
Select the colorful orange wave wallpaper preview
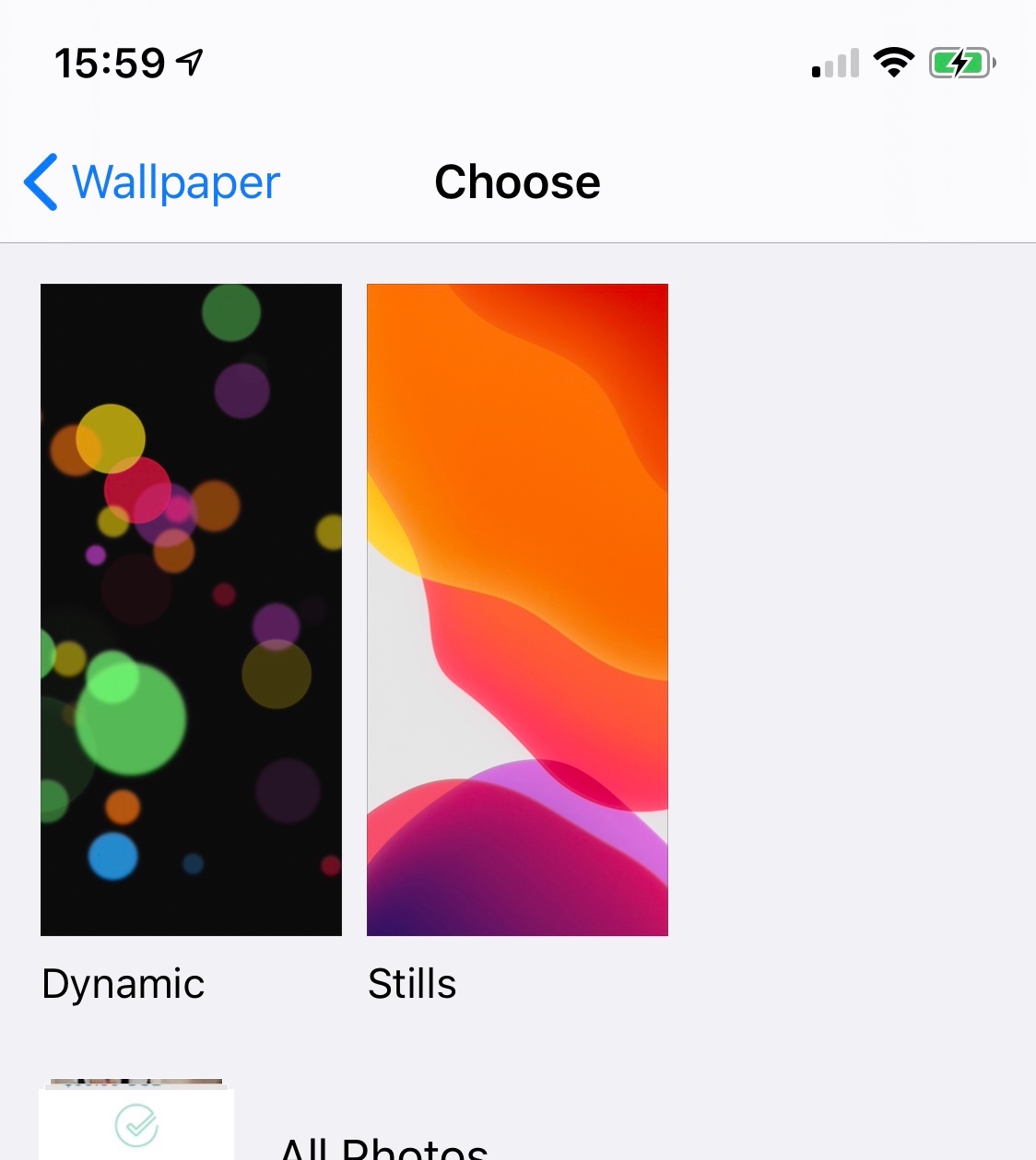[517, 608]
